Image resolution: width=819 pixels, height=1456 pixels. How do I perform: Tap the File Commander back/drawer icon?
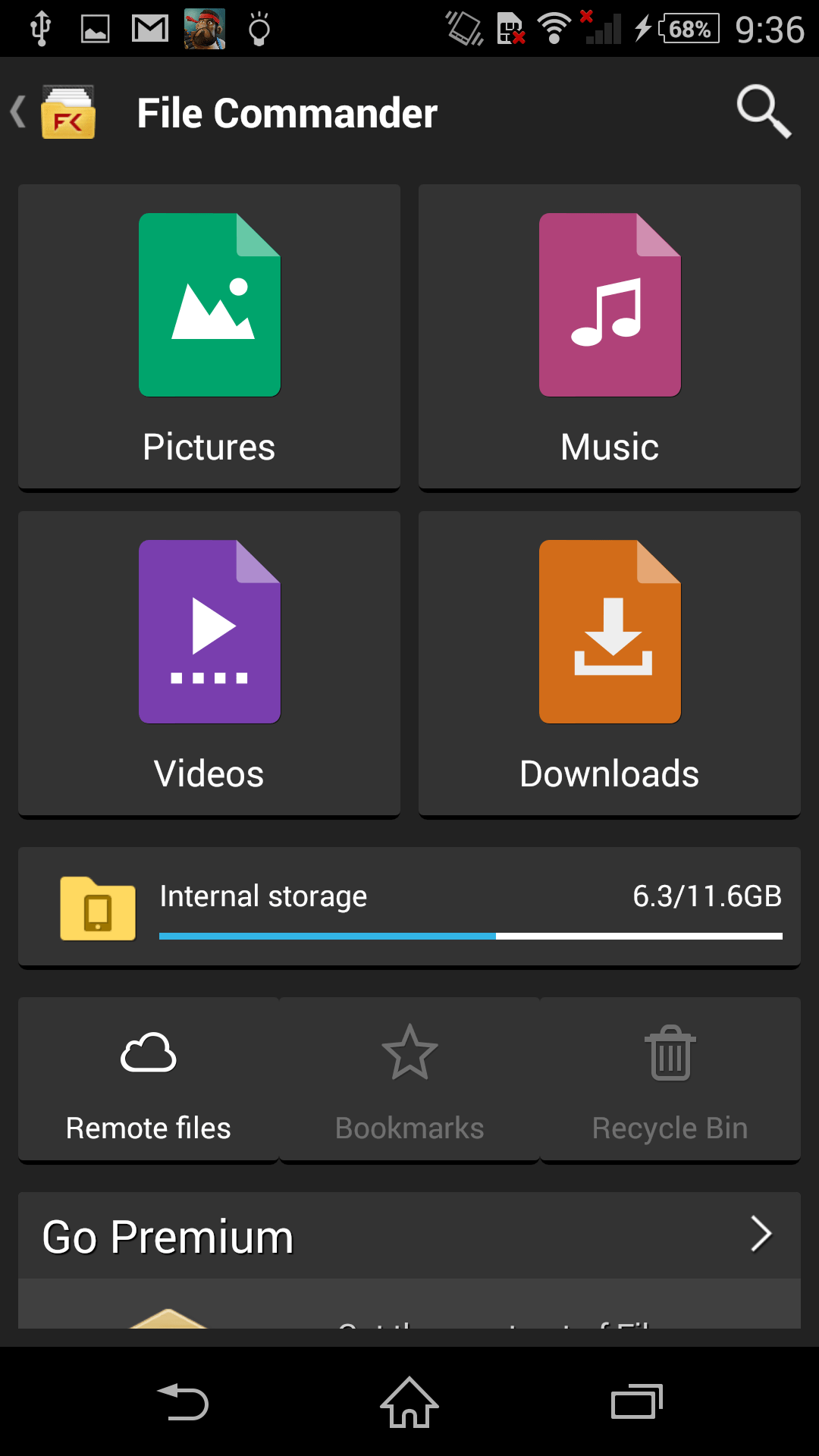53,112
